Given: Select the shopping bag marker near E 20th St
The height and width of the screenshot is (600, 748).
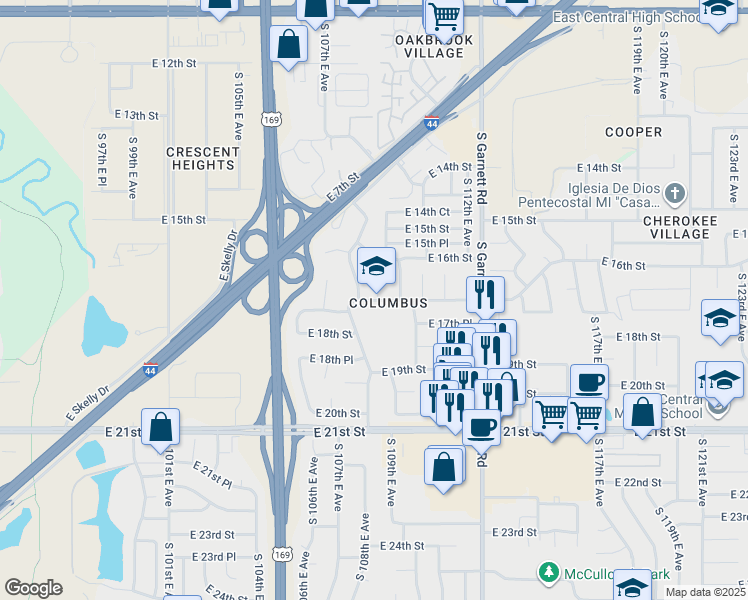Looking at the screenshot, I should pyautogui.click(x=642, y=412).
